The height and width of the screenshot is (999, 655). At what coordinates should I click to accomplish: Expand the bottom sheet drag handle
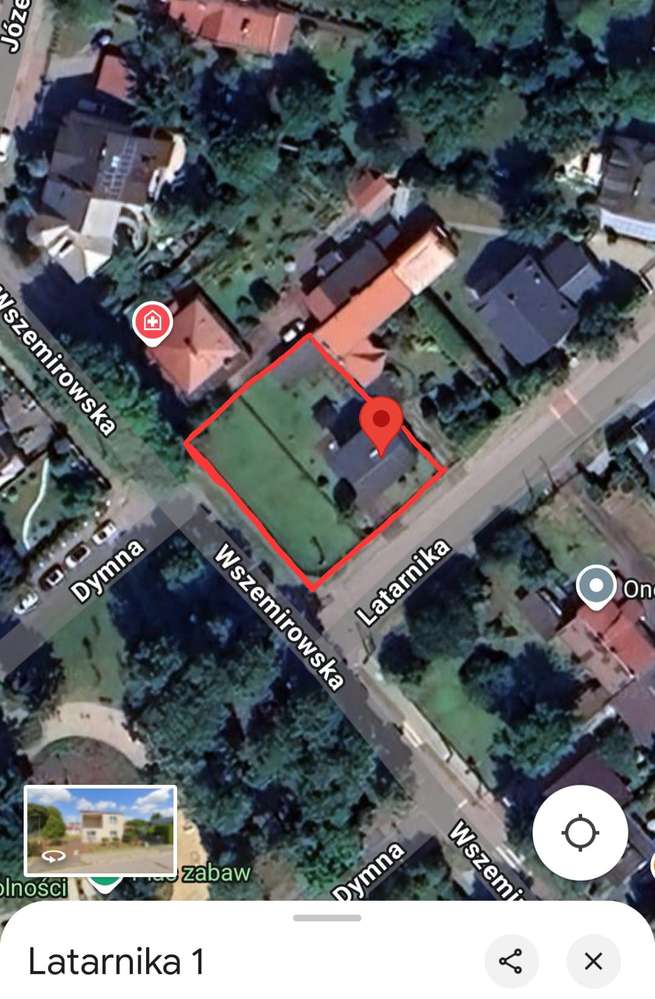coord(327,917)
